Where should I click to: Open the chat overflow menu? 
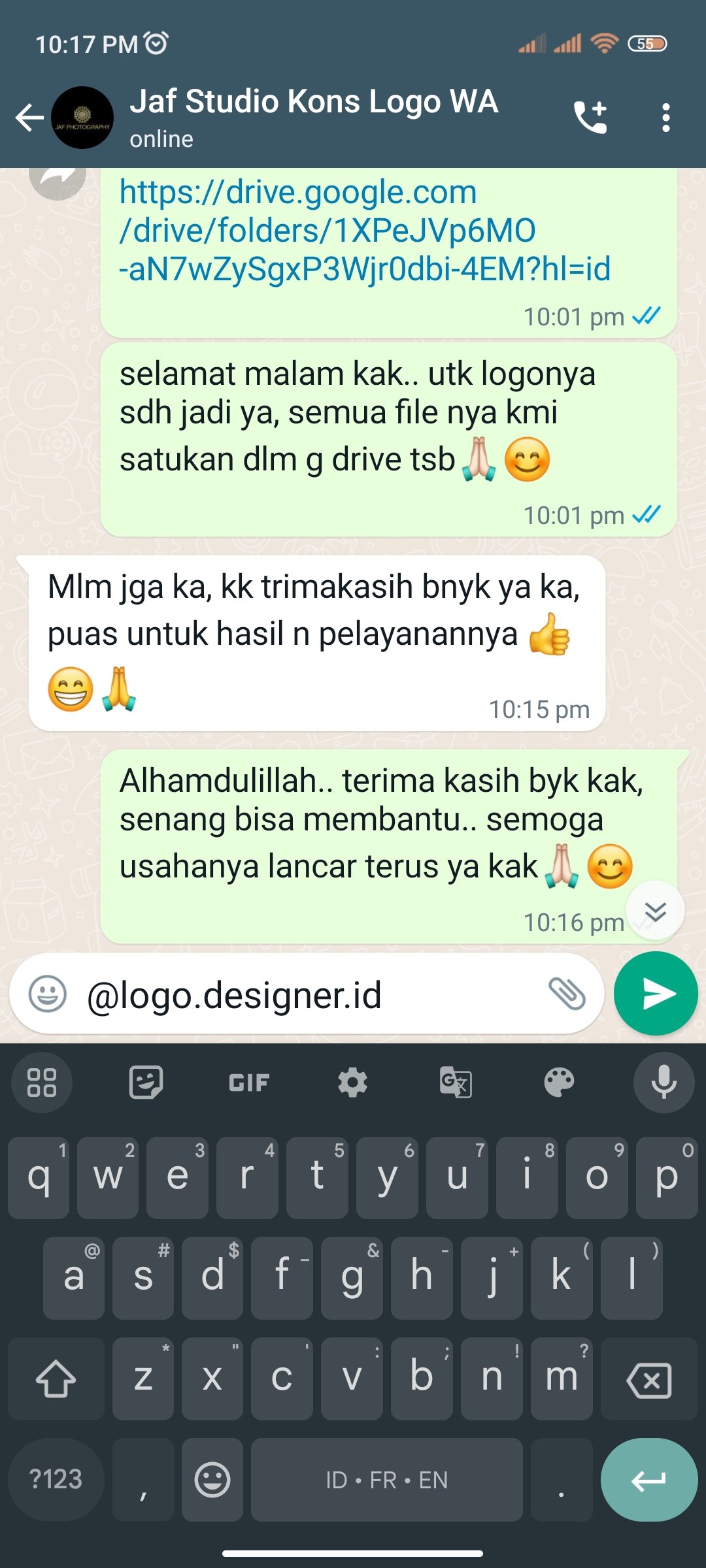(x=665, y=118)
